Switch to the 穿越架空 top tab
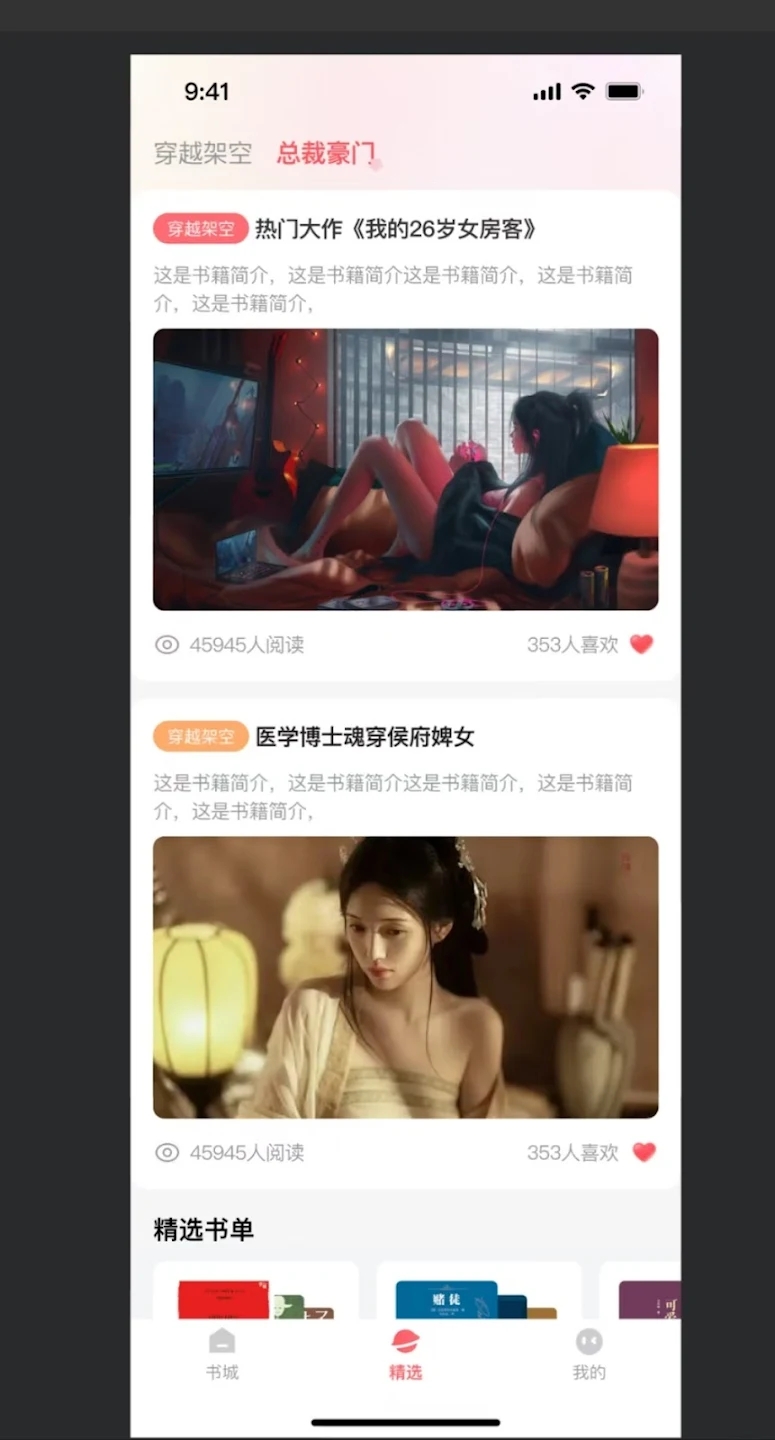The height and width of the screenshot is (1440, 775). pyautogui.click(x=202, y=153)
